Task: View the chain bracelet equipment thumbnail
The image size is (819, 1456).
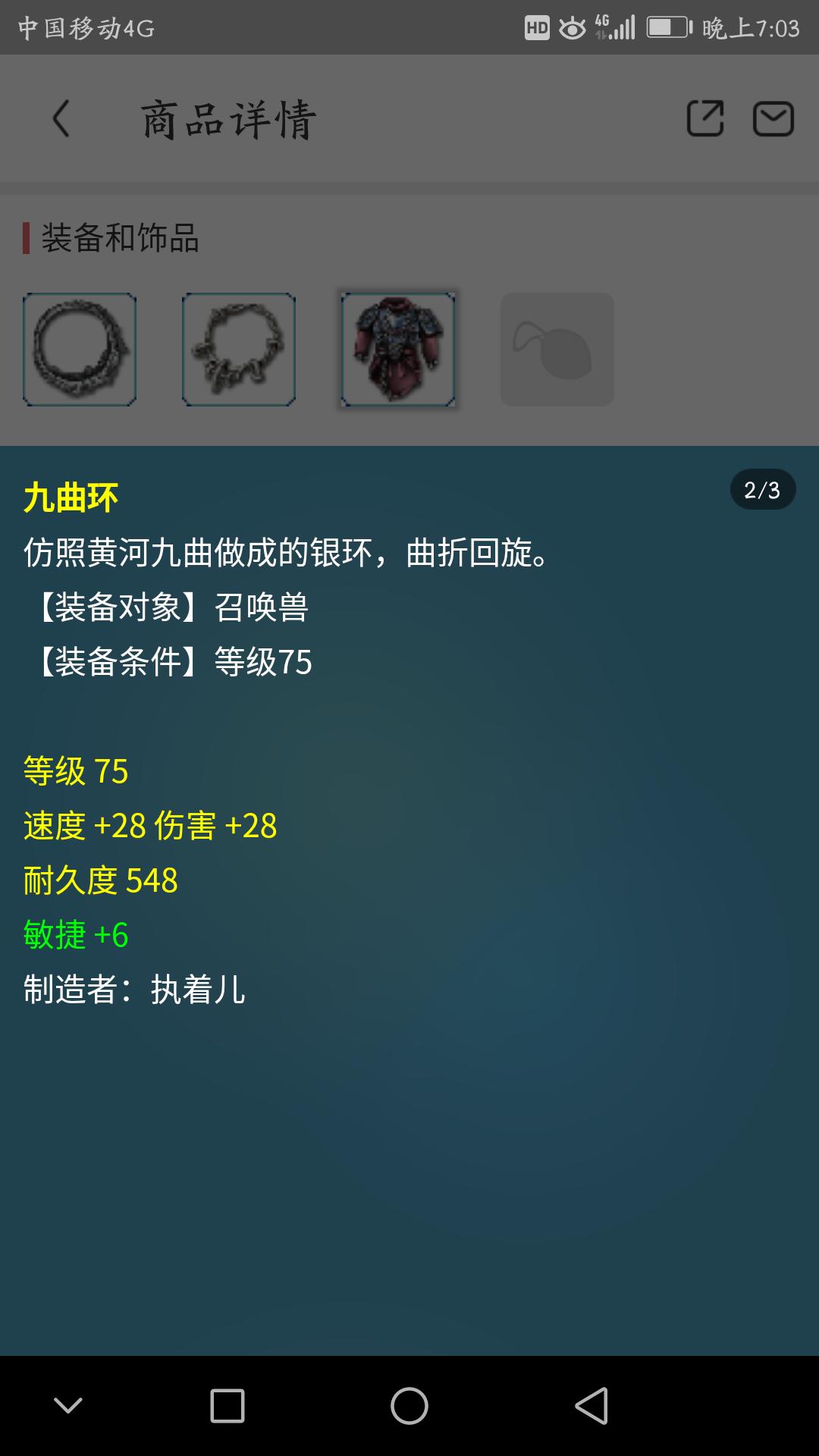Action: 239,350
